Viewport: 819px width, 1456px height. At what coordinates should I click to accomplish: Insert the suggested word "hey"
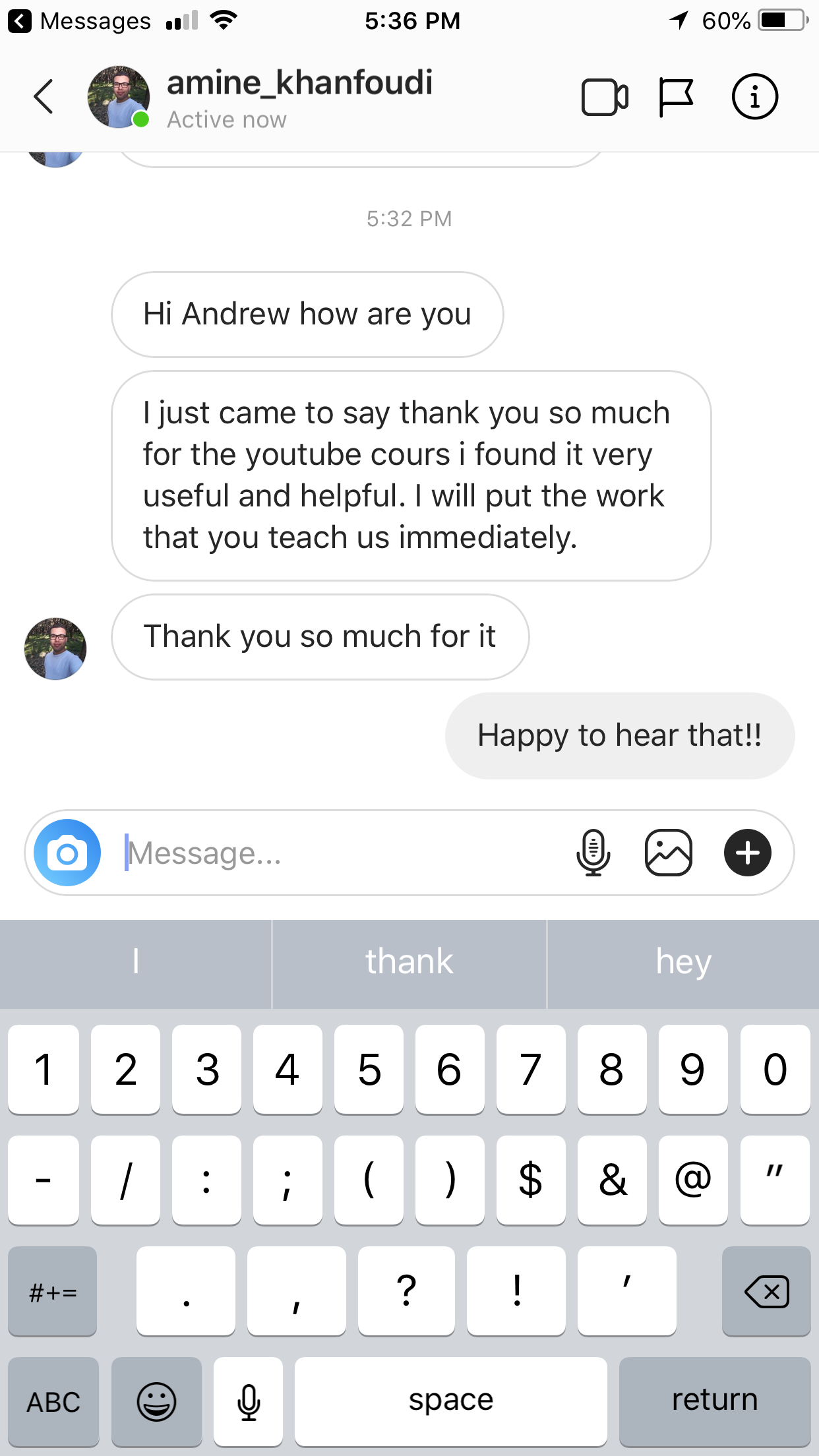[683, 962]
